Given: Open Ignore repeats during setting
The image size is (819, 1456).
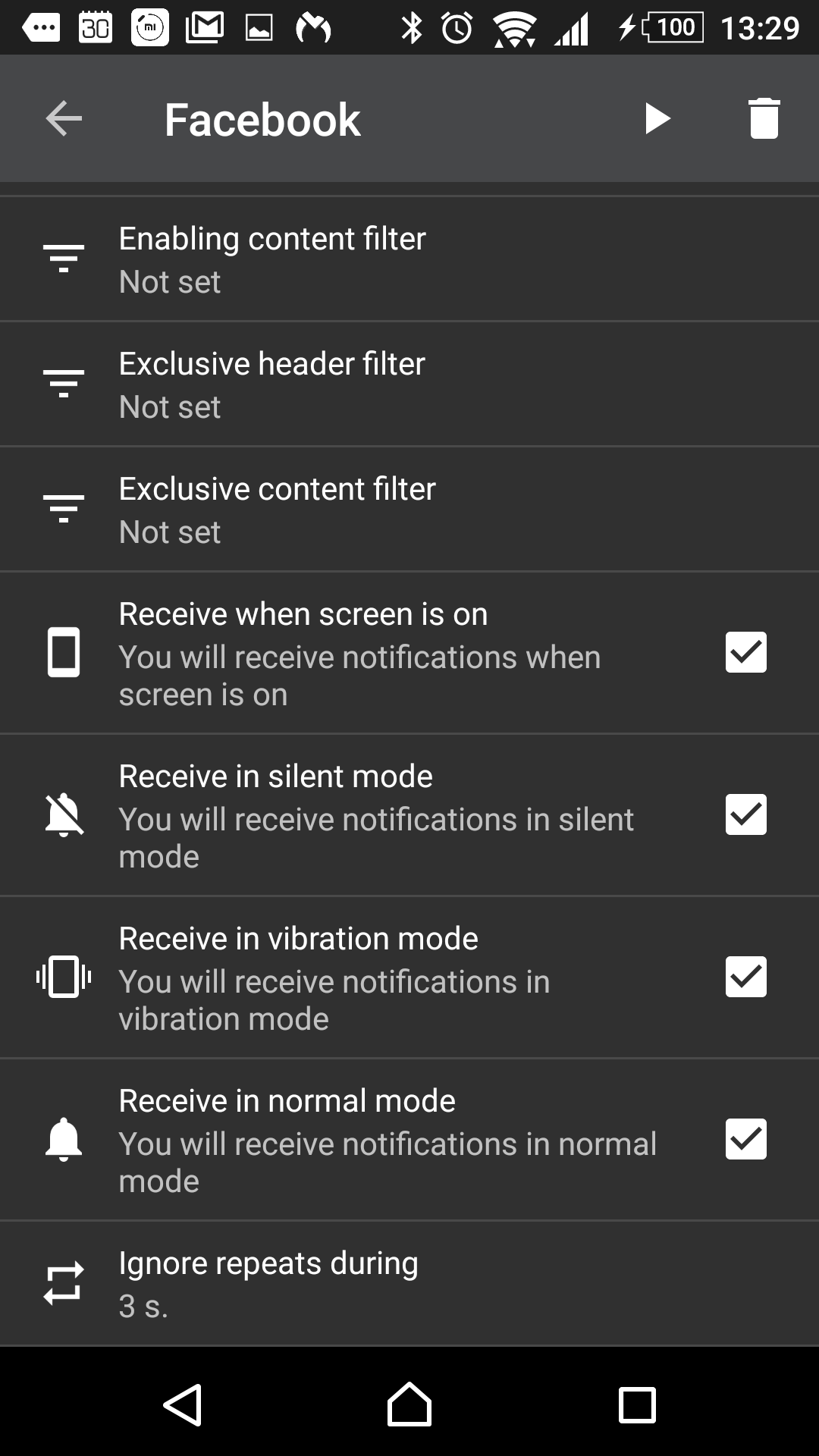Looking at the screenshot, I should (409, 1283).
